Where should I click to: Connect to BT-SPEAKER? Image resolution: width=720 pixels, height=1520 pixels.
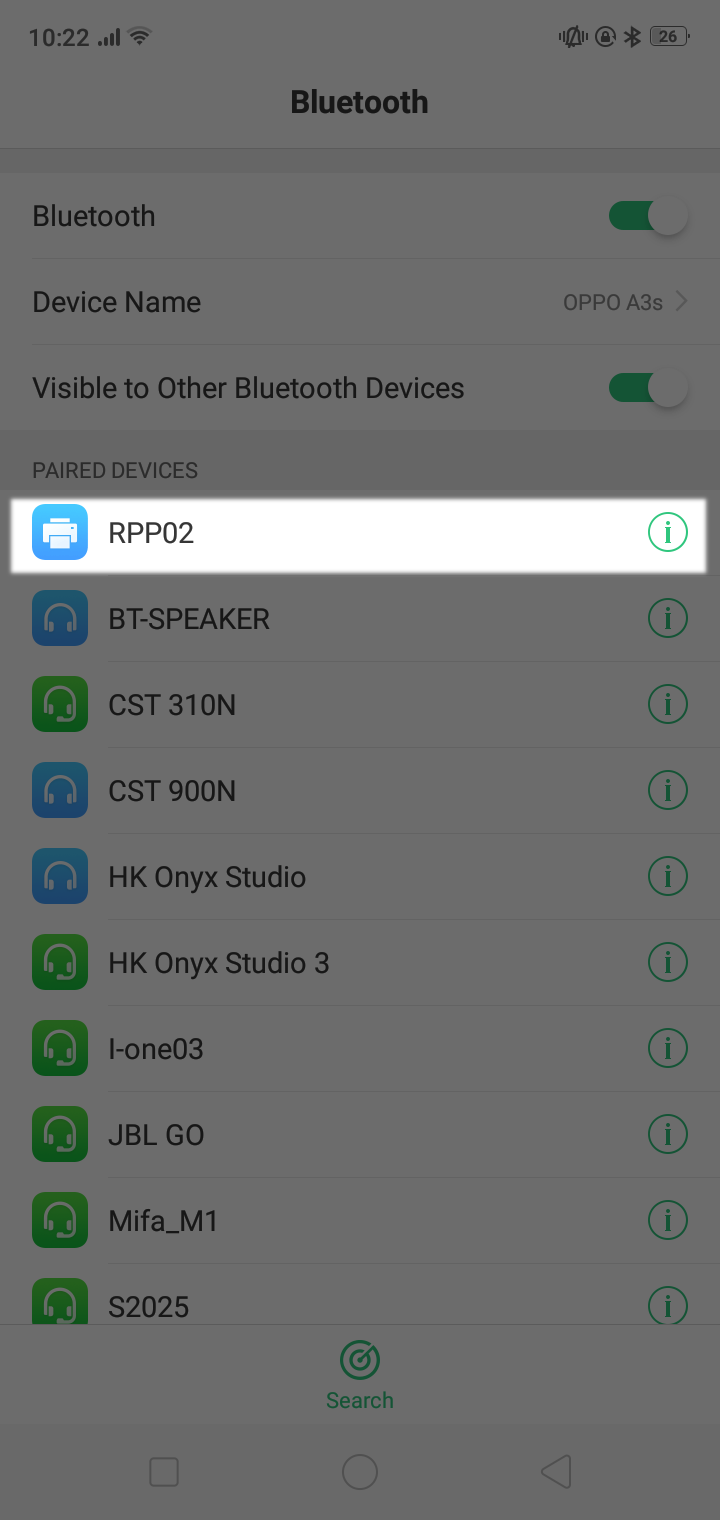pos(300,619)
